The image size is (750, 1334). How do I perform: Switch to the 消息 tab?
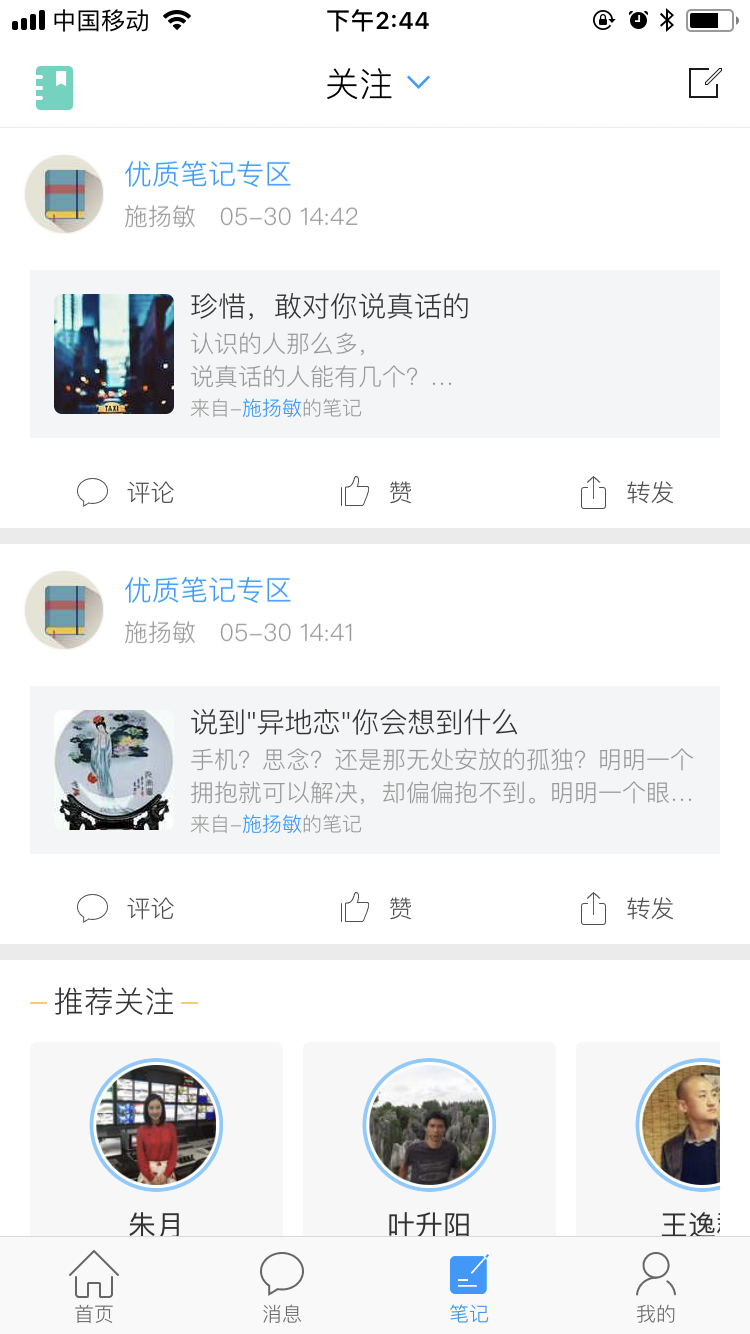[x=281, y=1286]
